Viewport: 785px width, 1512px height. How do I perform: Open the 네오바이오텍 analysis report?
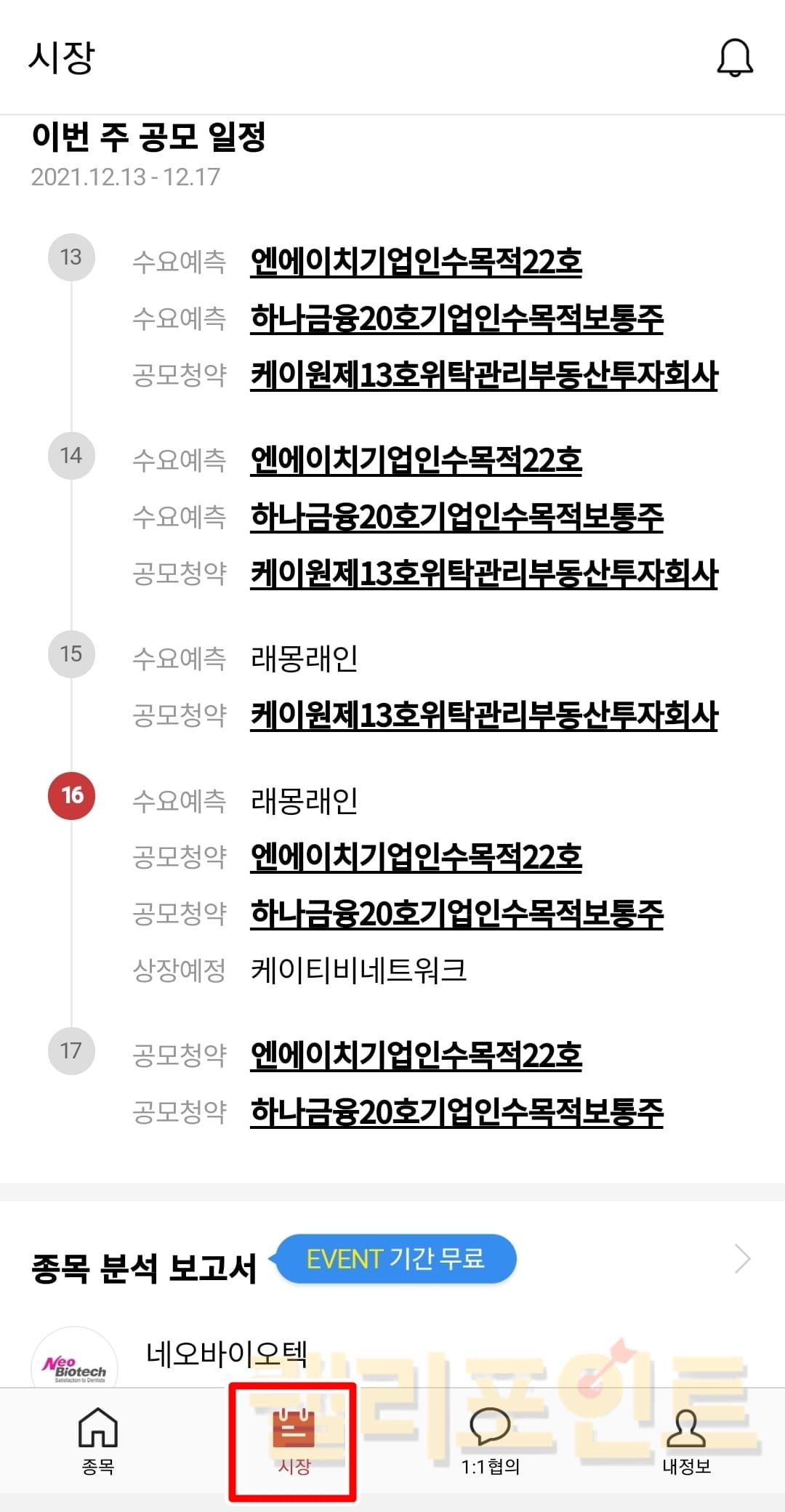(227, 1354)
